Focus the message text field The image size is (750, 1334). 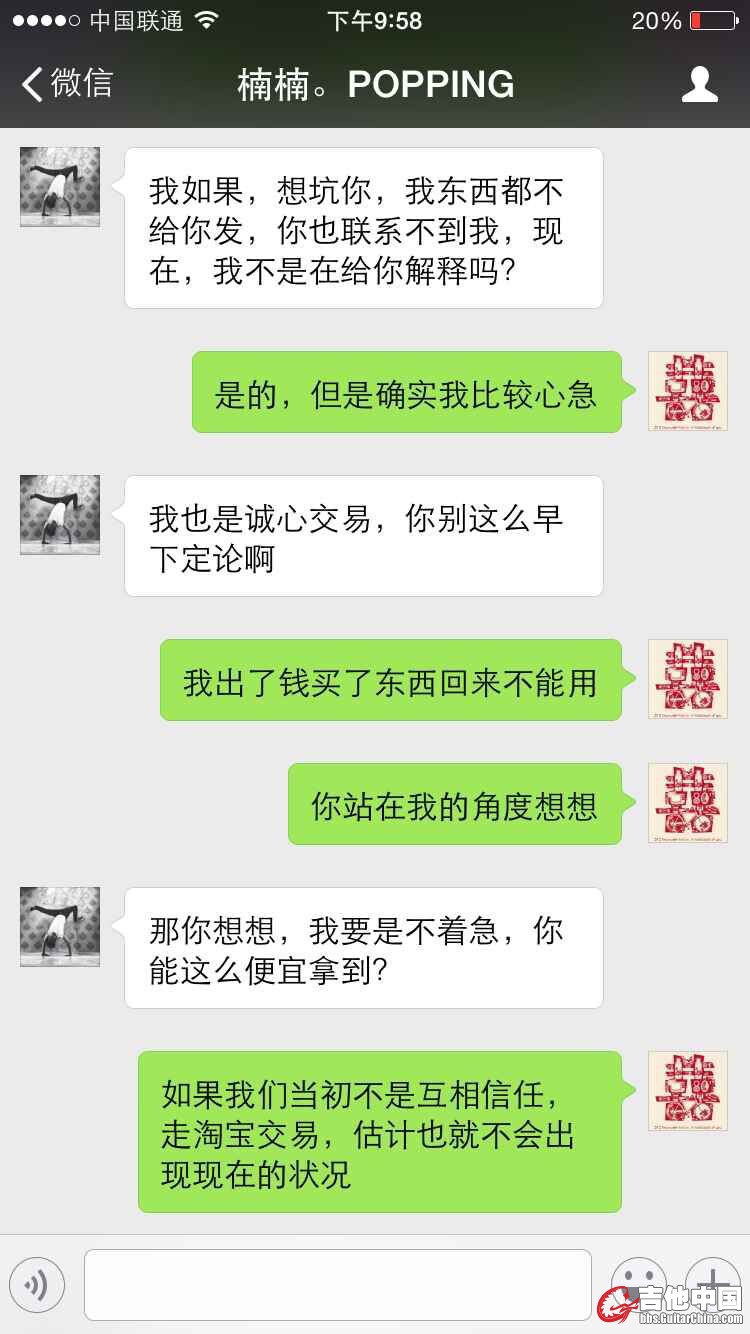click(x=338, y=1285)
